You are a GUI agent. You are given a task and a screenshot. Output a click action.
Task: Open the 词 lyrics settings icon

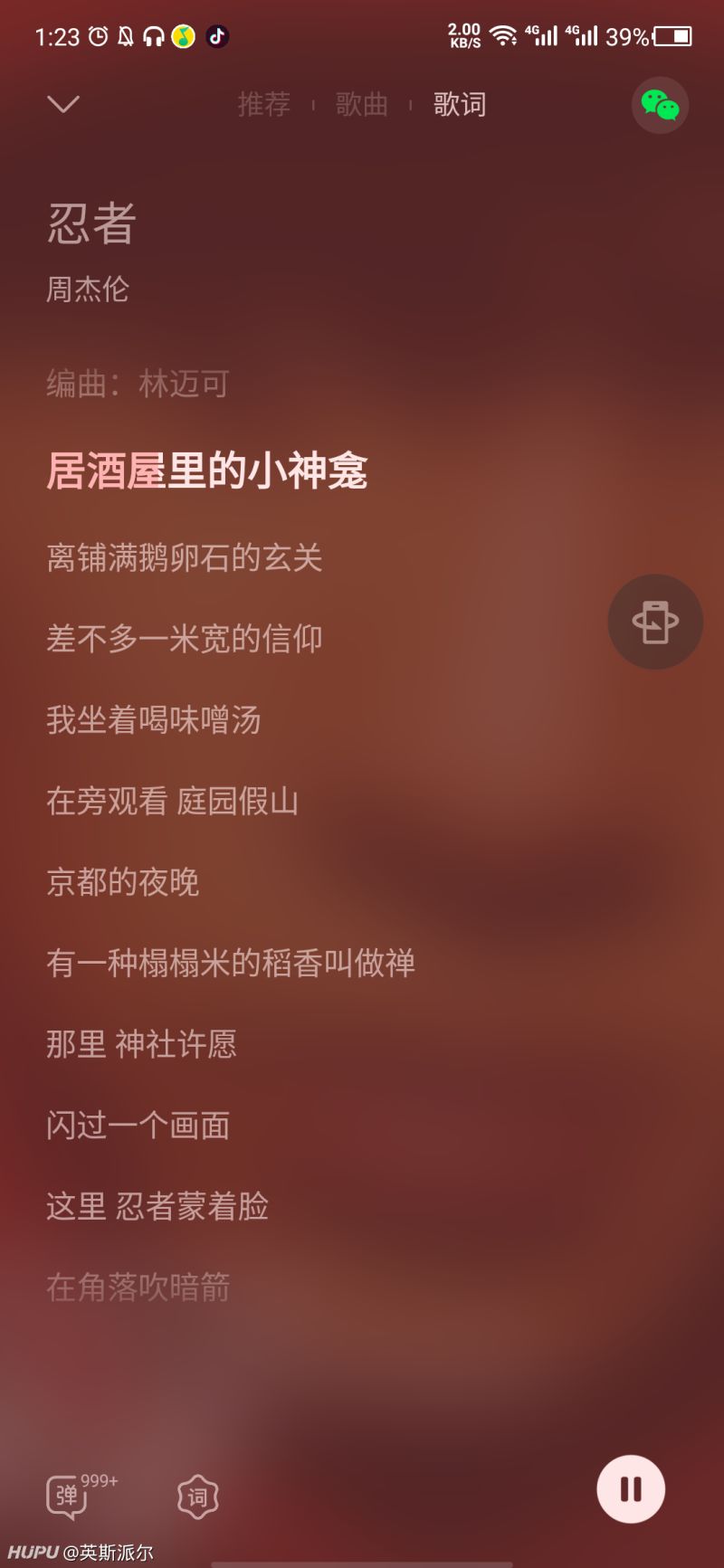[197, 1497]
